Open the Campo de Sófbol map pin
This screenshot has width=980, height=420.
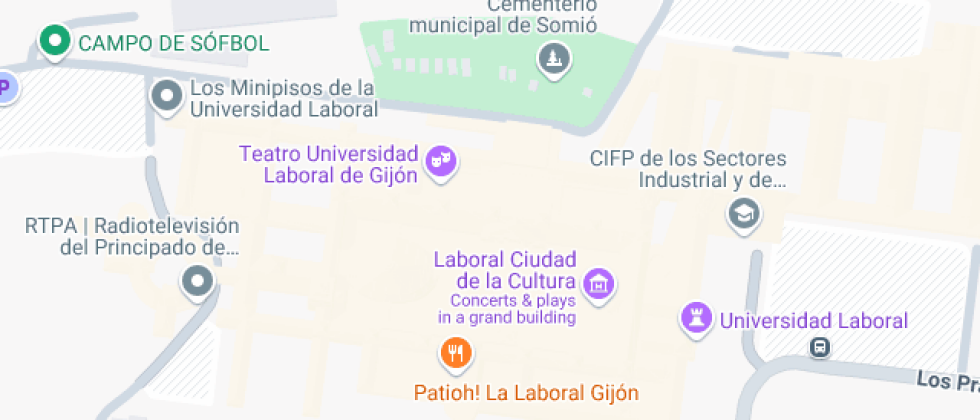56,42
